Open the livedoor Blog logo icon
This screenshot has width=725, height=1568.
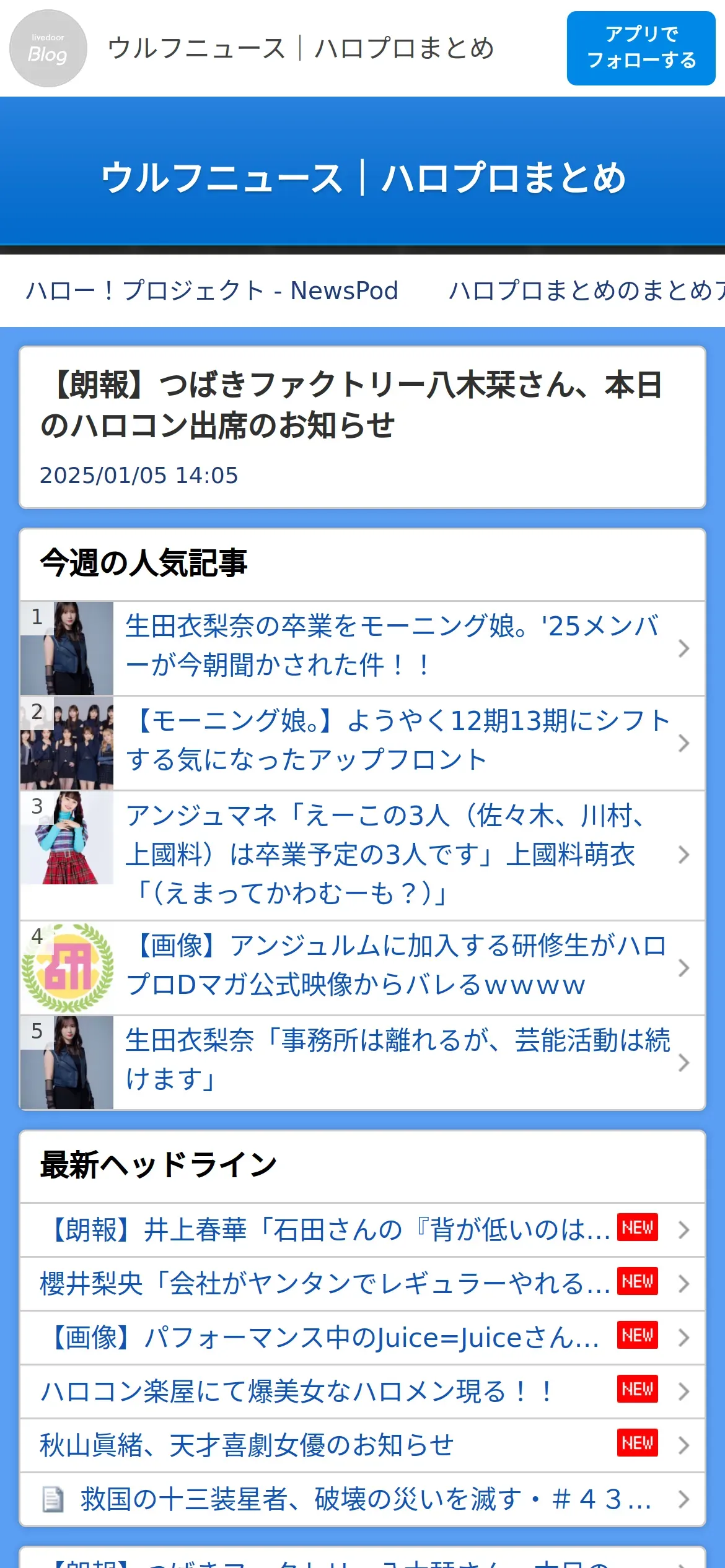(x=48, y=48)
